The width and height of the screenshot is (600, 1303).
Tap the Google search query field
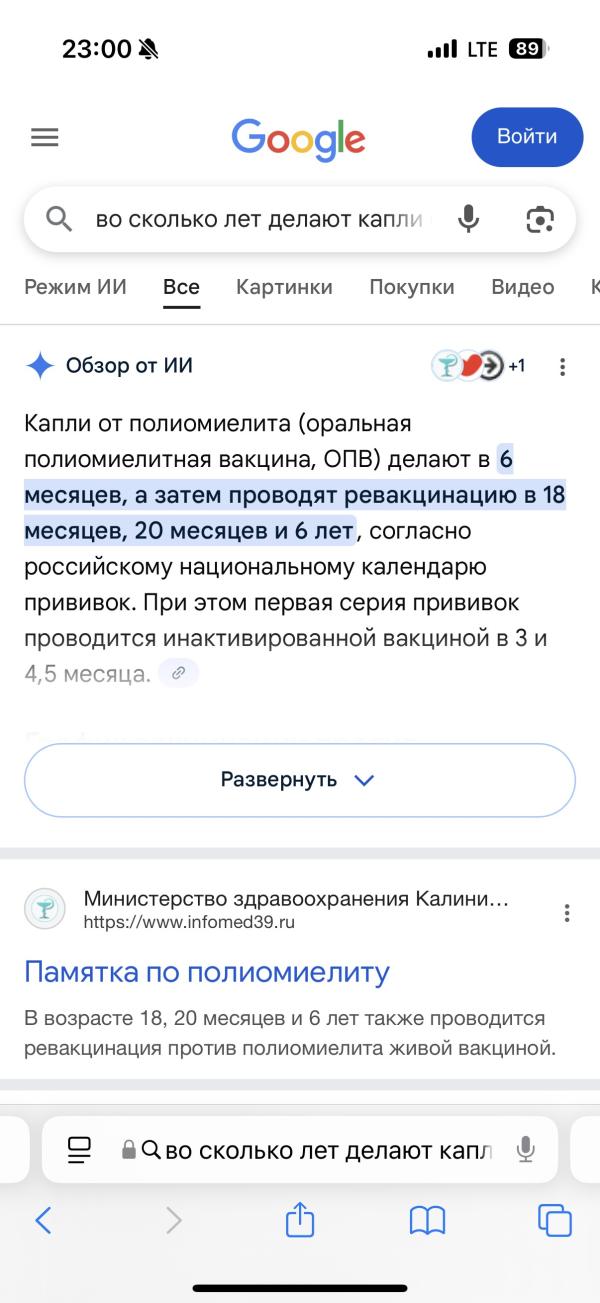coord(259,219)
